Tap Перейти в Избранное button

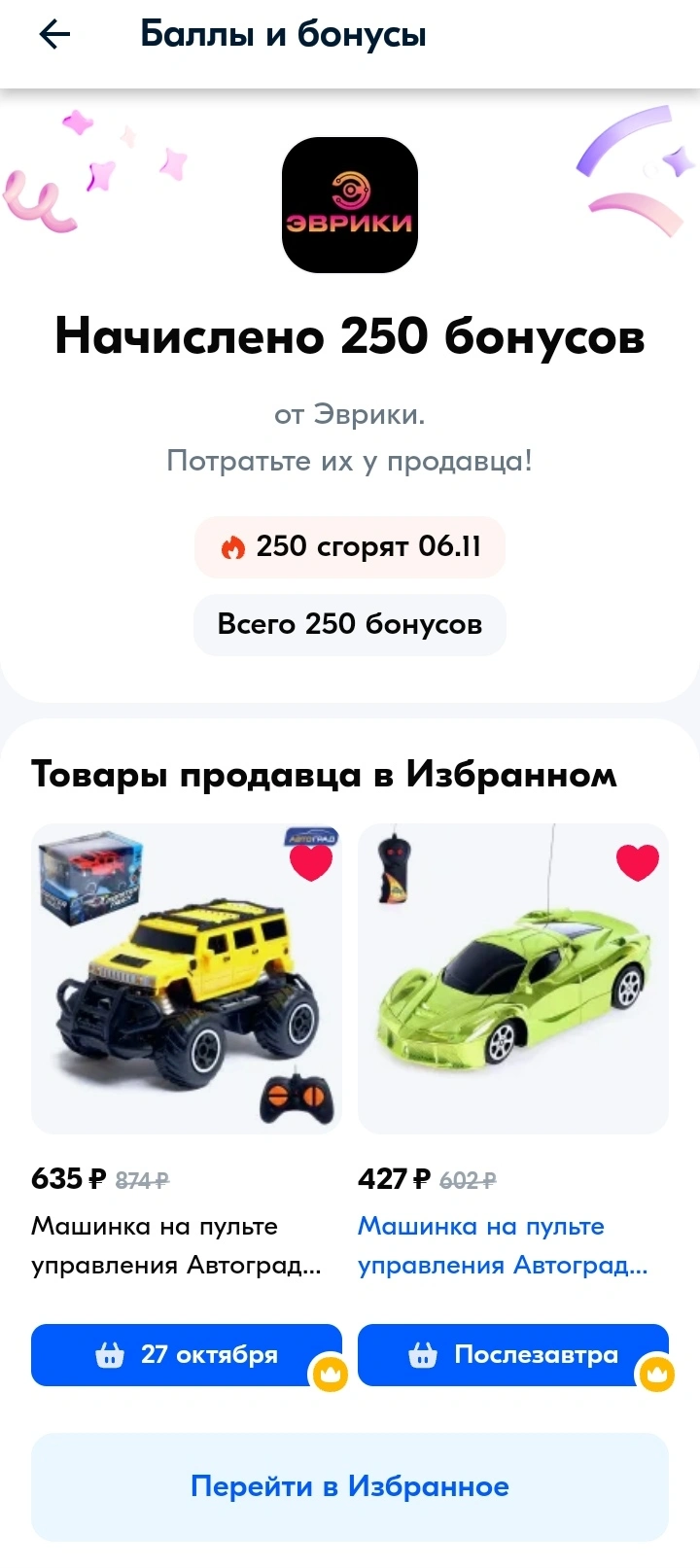pyautogui.click(x=350, y=1486)
